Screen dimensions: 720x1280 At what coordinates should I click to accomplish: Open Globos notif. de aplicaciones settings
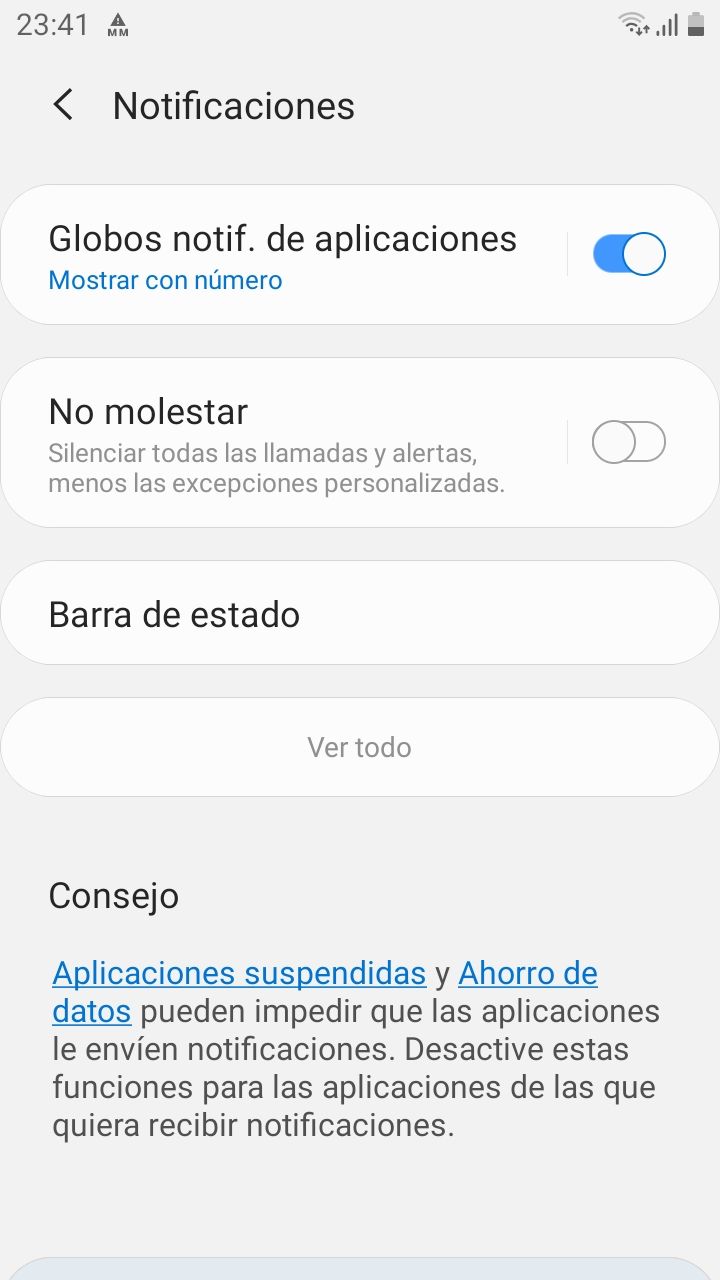click(282, 255)
